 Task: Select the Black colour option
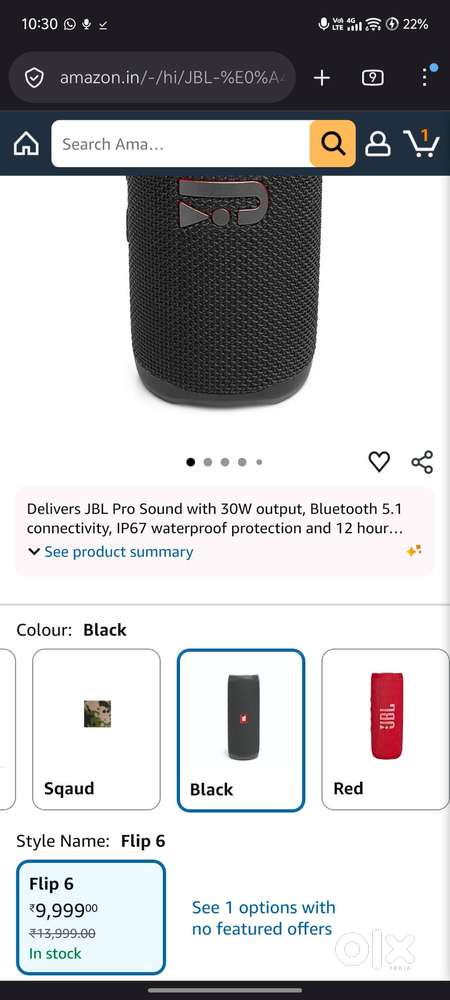point(241,730)
